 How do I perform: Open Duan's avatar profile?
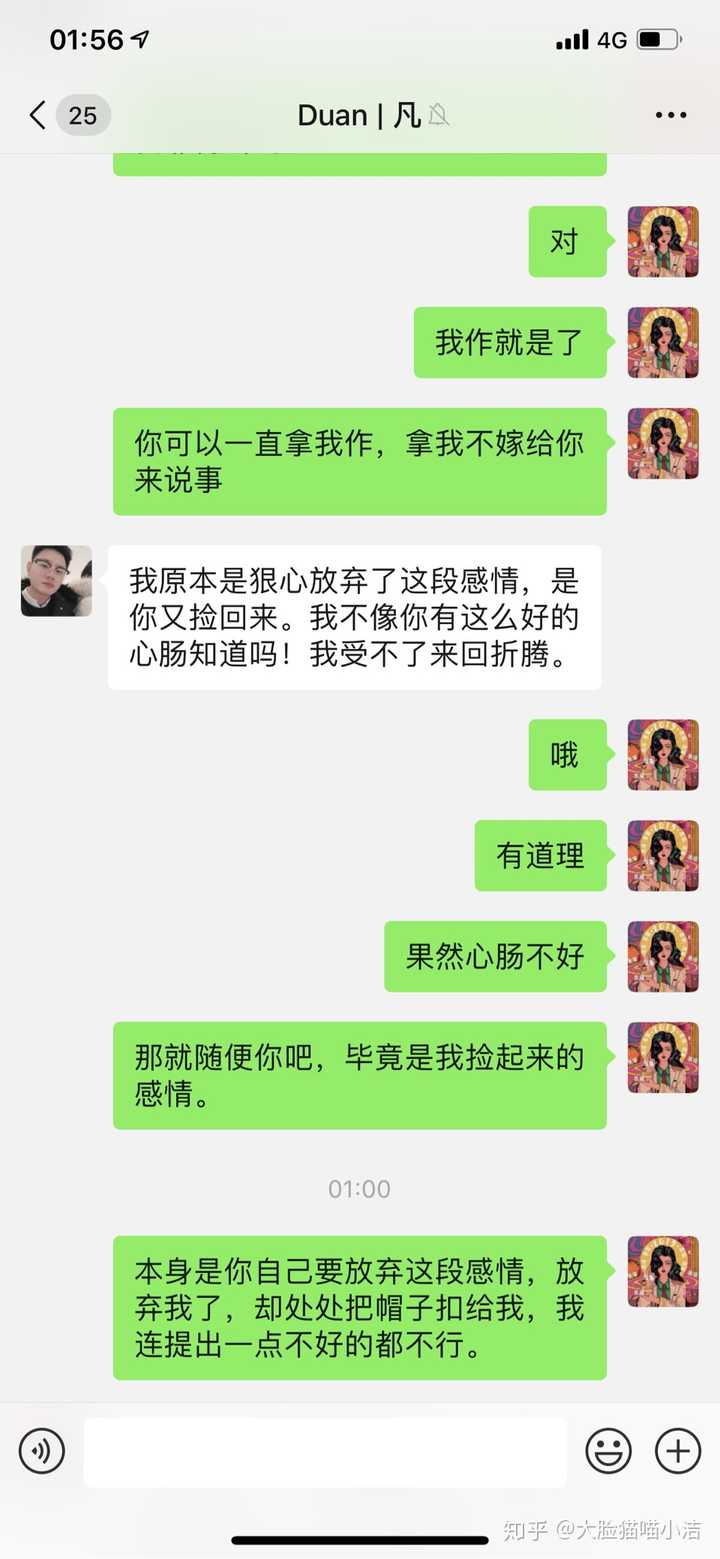[56, 581]
